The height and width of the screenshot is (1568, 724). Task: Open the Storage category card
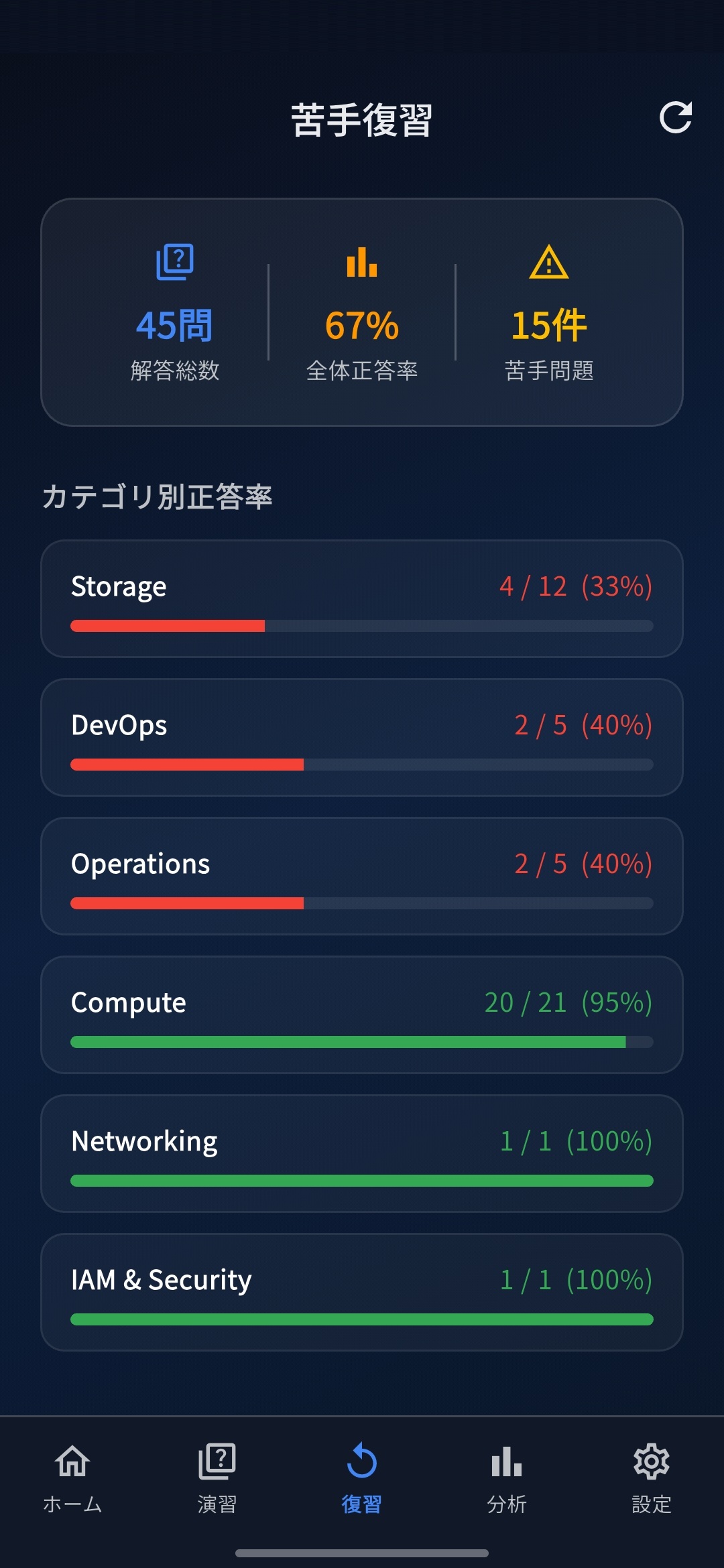coord(361,600)
